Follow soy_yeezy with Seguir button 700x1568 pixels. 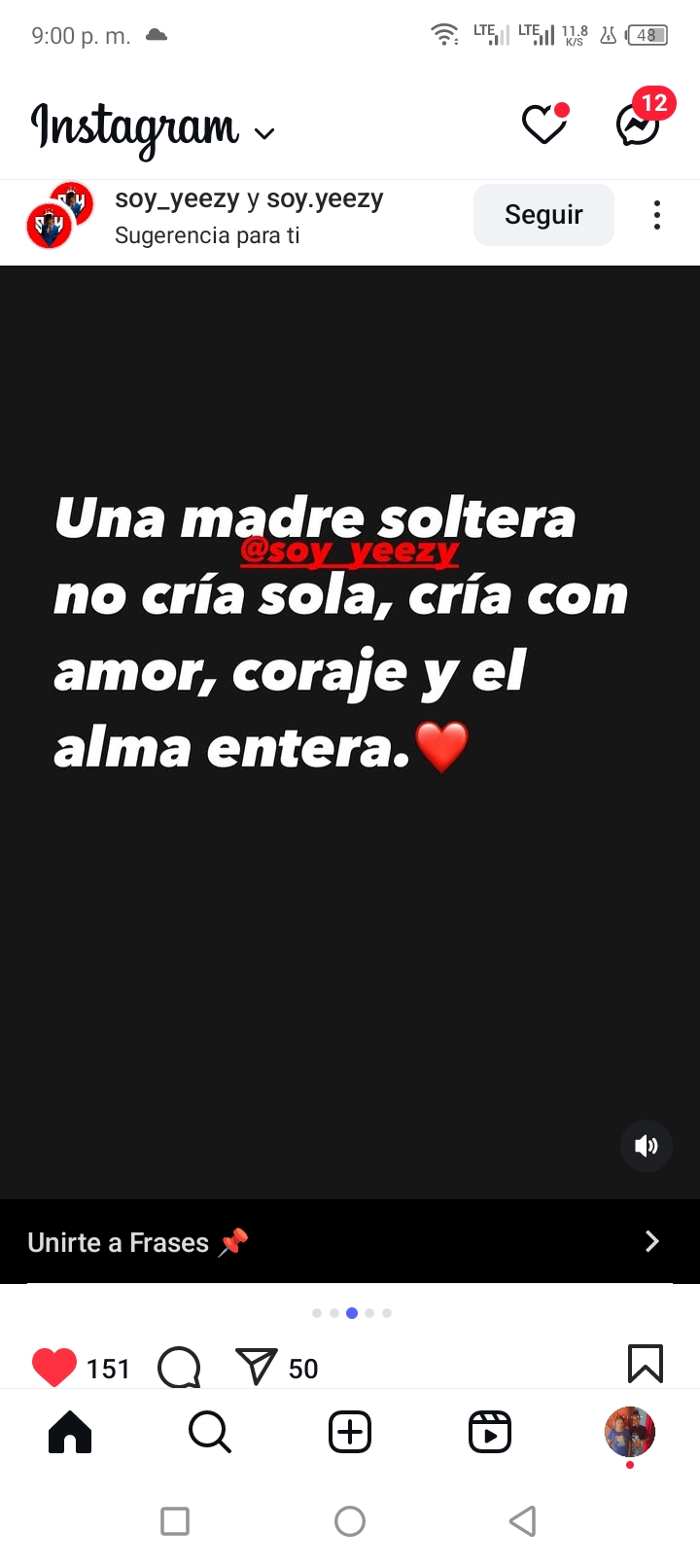click(543, 215)
